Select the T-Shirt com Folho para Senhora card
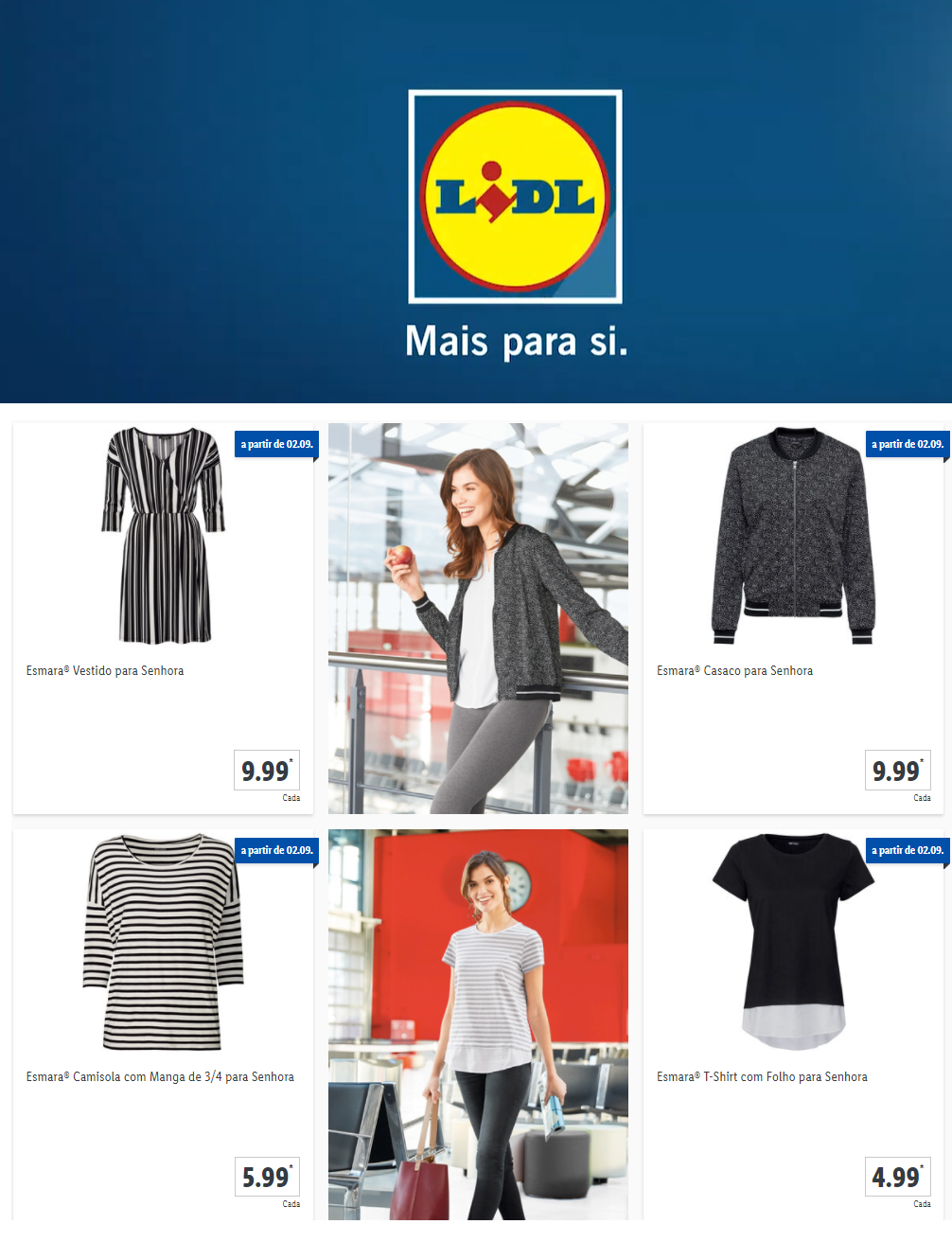 tap(793, 1022)
